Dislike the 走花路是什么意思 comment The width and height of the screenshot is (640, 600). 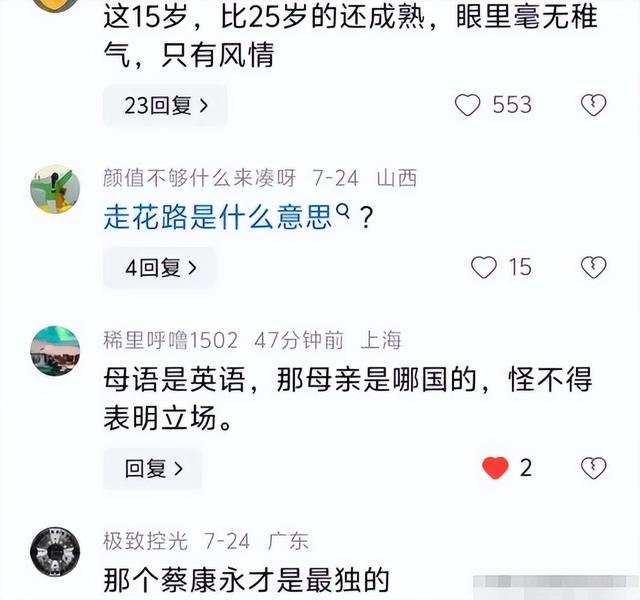(594, 267)
